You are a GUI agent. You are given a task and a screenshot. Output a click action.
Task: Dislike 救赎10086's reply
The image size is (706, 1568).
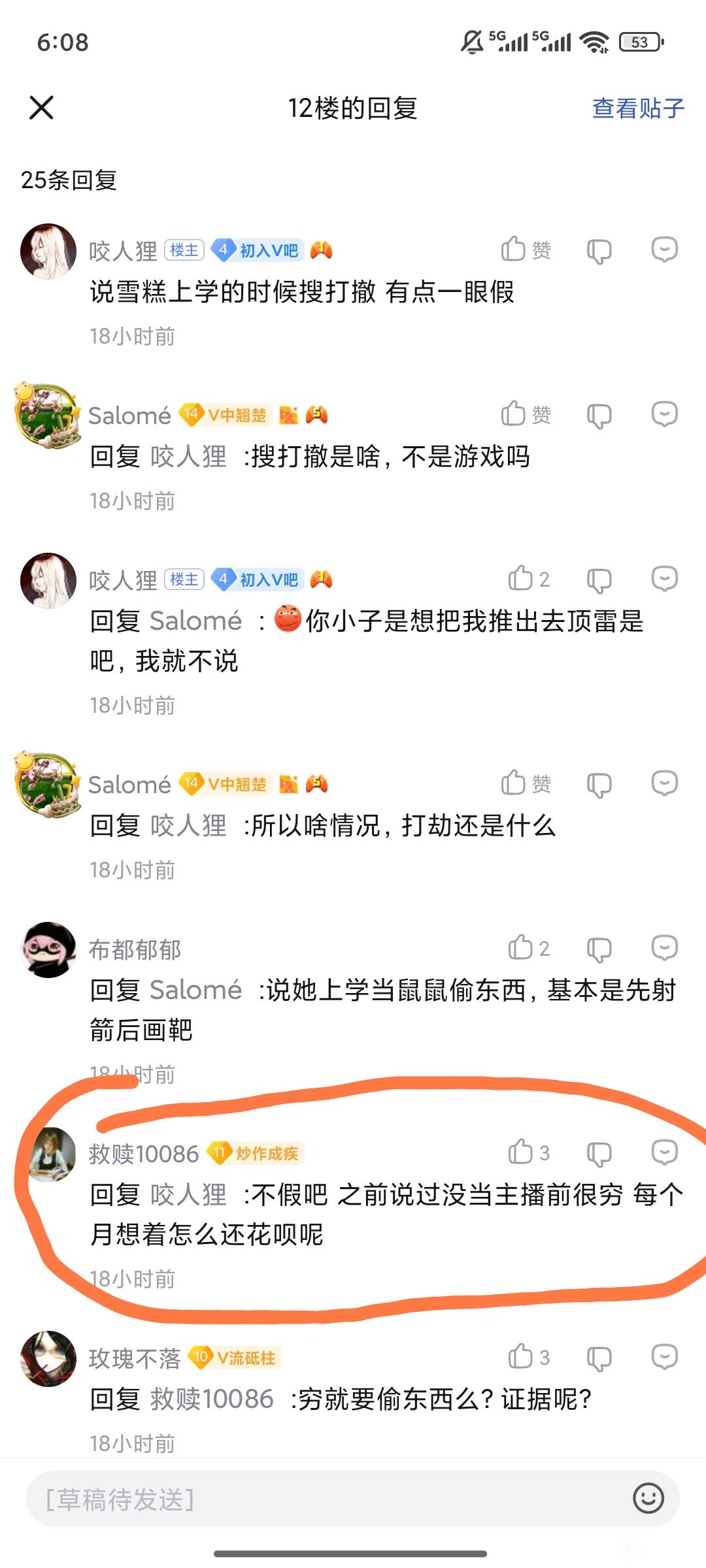[x=599, y=1154]
